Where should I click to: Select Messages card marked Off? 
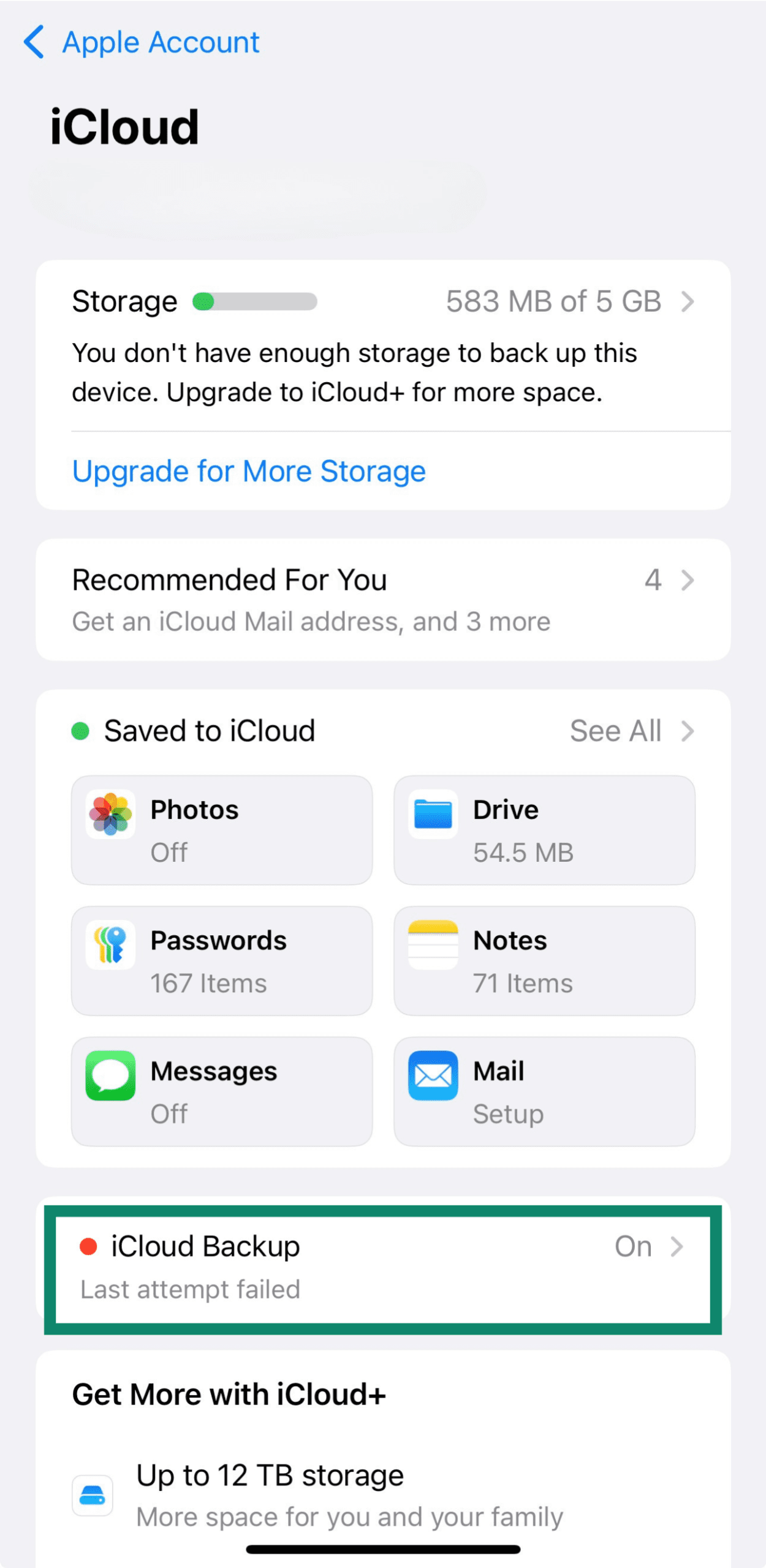pyautogui.click(x=221, y=1091)
